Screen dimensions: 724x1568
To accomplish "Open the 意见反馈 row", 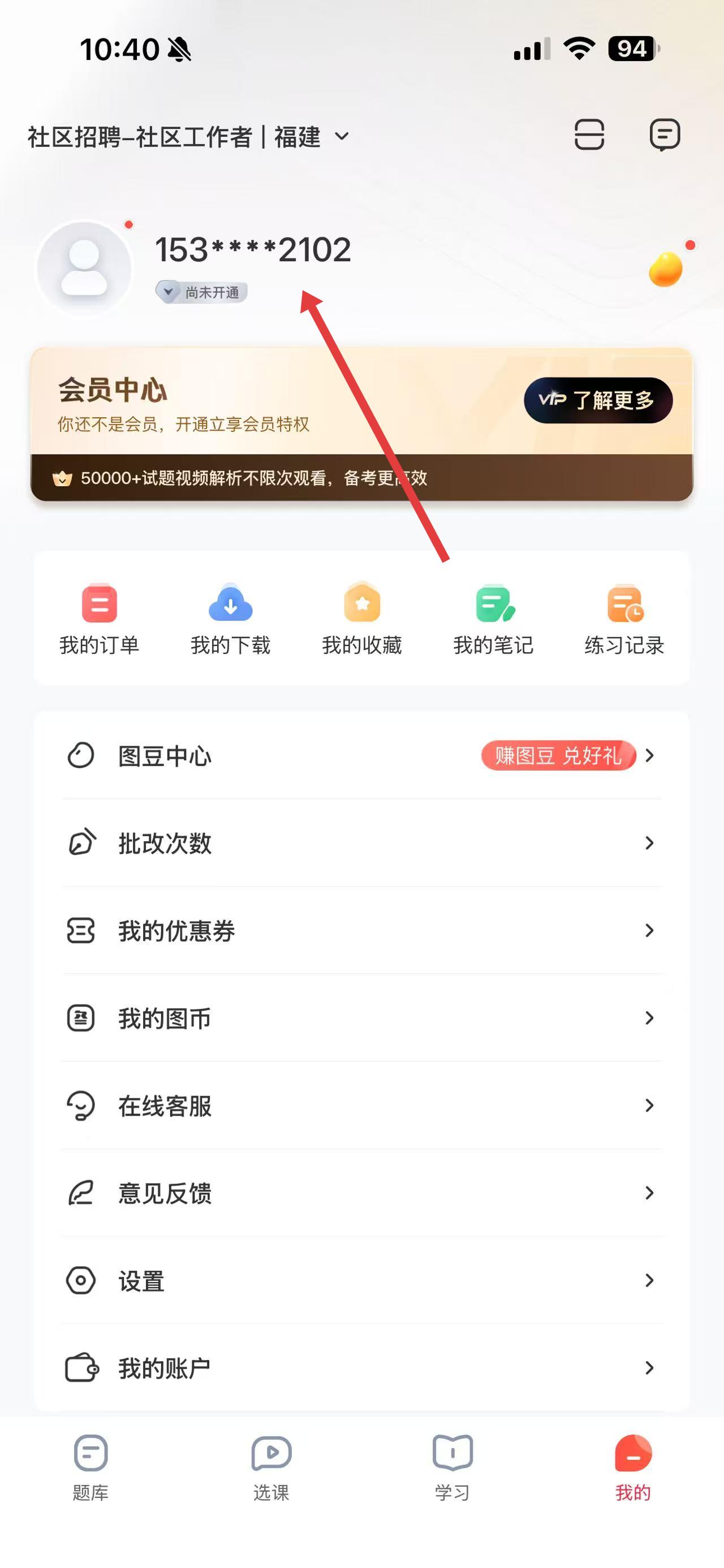I will [x=361, y=1194].
